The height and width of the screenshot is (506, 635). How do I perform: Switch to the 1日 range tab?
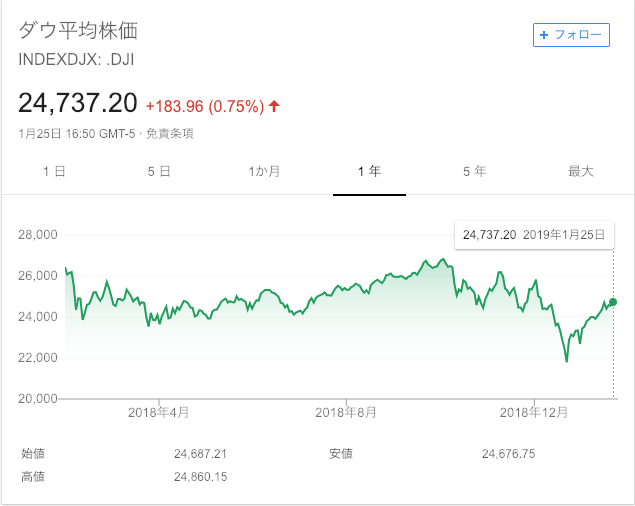tap(55, 172)
